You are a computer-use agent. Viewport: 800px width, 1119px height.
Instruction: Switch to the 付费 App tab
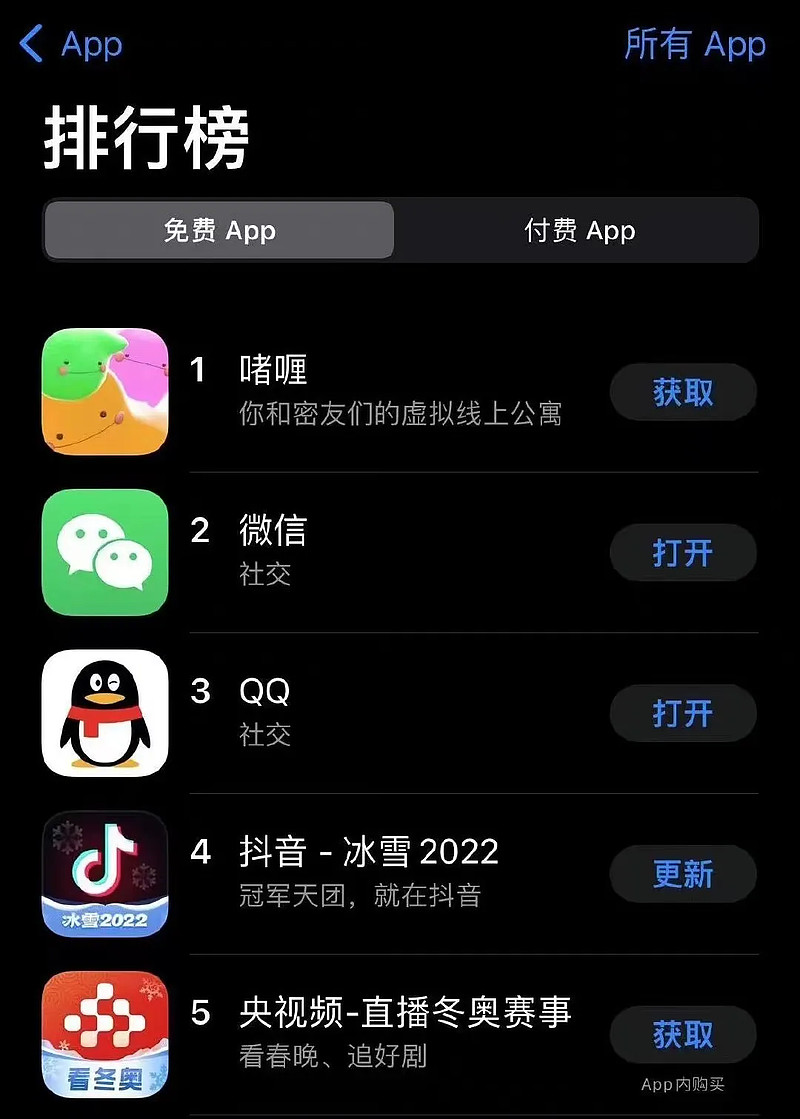click(579, 231)
